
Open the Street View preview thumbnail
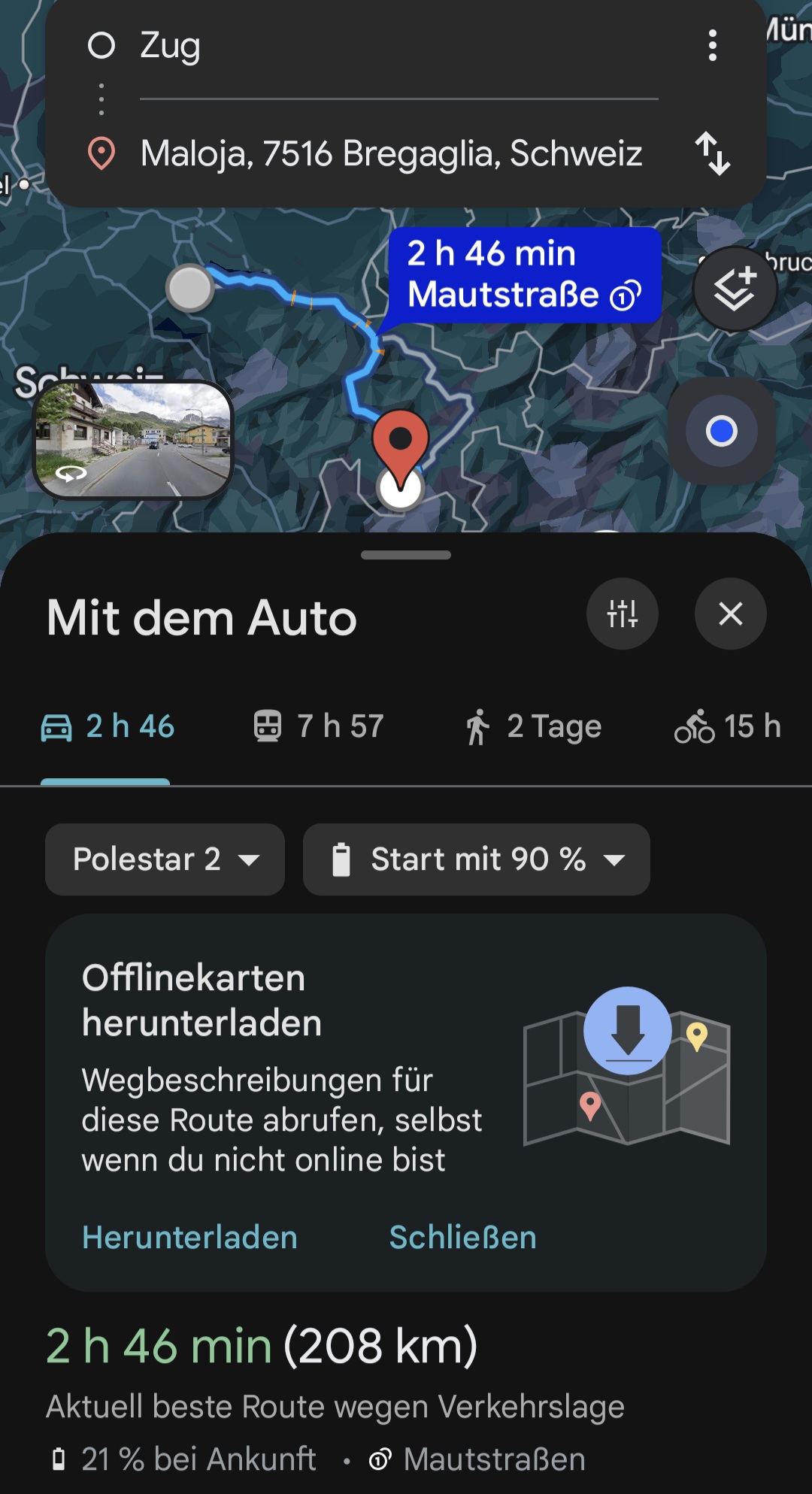133,439
